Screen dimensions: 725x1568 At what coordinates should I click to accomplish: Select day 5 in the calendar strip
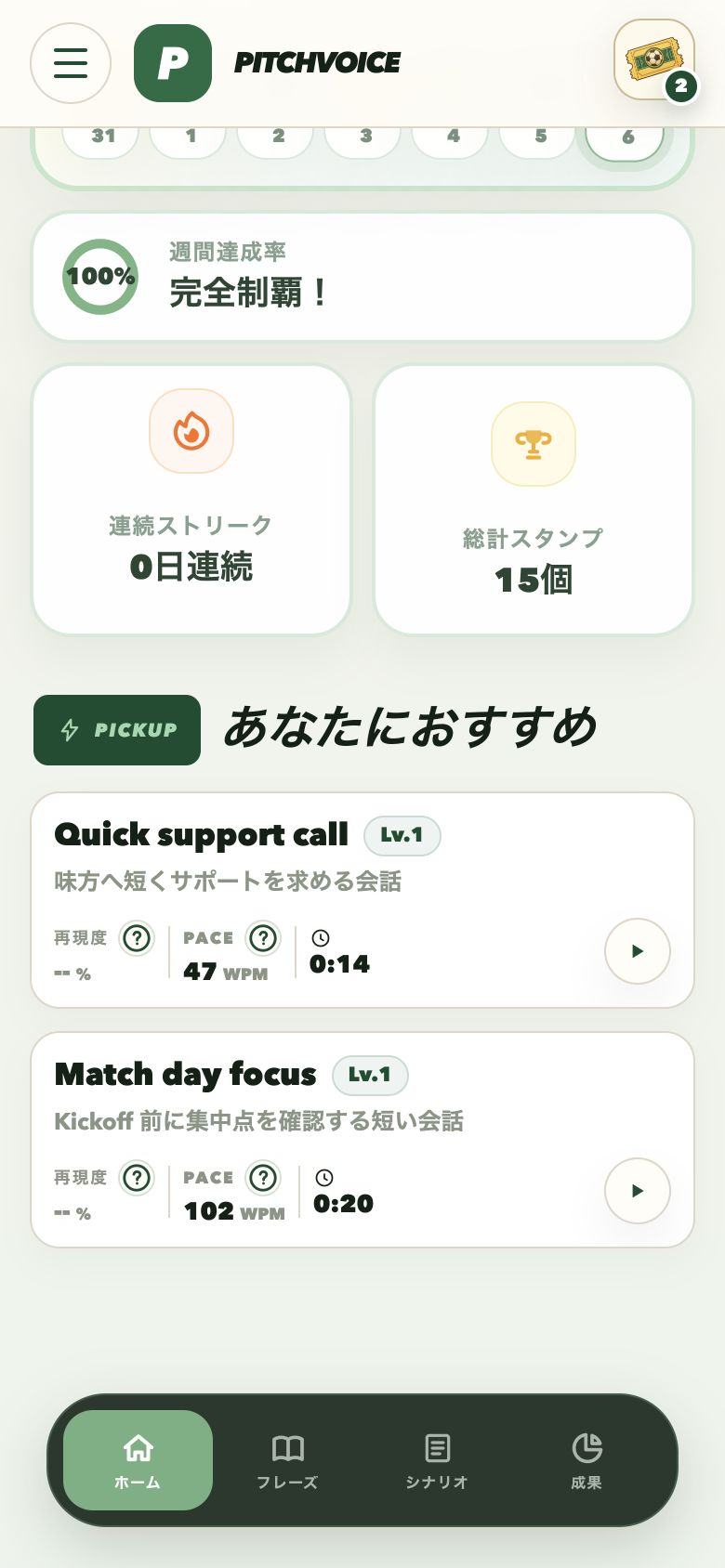(x=540, y=137)
